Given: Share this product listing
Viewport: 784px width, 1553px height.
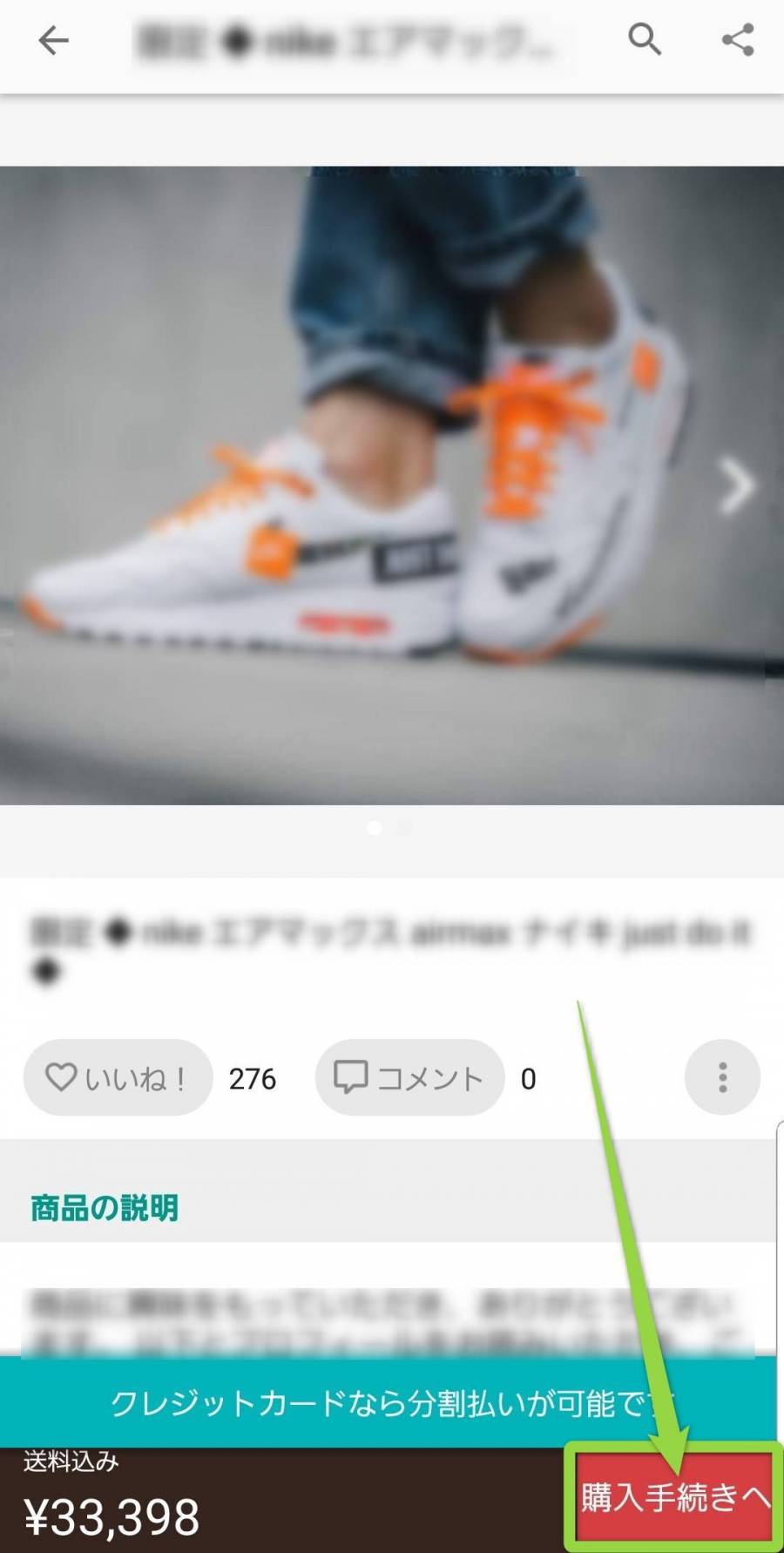Looking at the screenshot, I should click(x=737, y=40).
